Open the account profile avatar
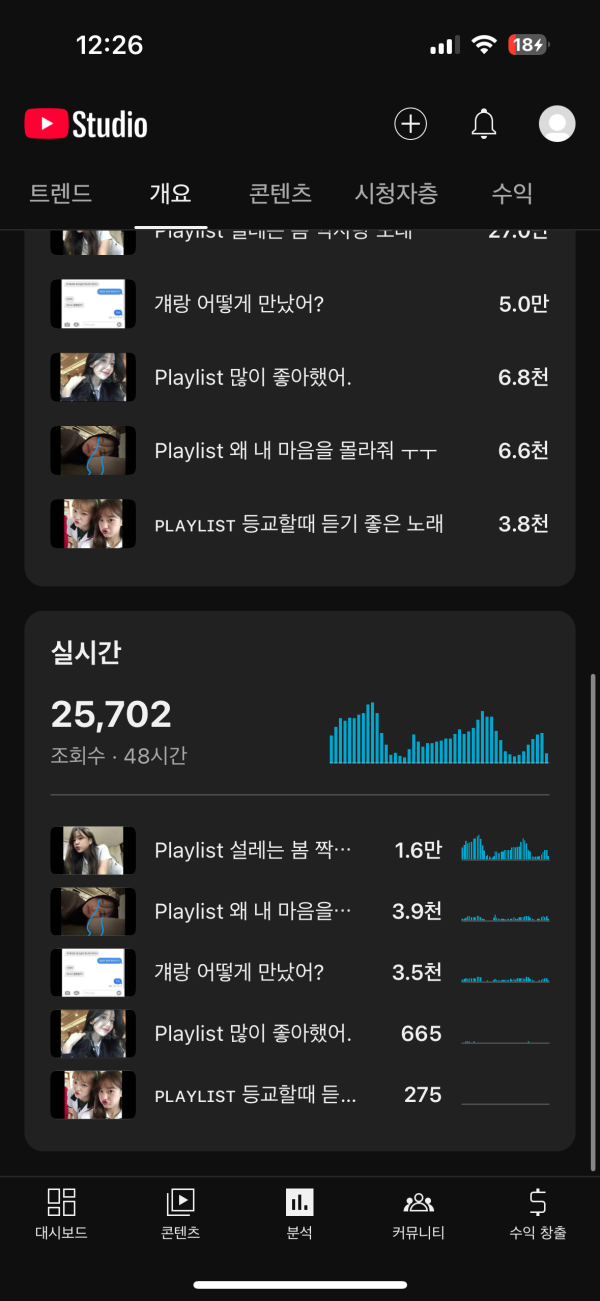This screenshot has height=1301, width=600. (x=557, y=124)
